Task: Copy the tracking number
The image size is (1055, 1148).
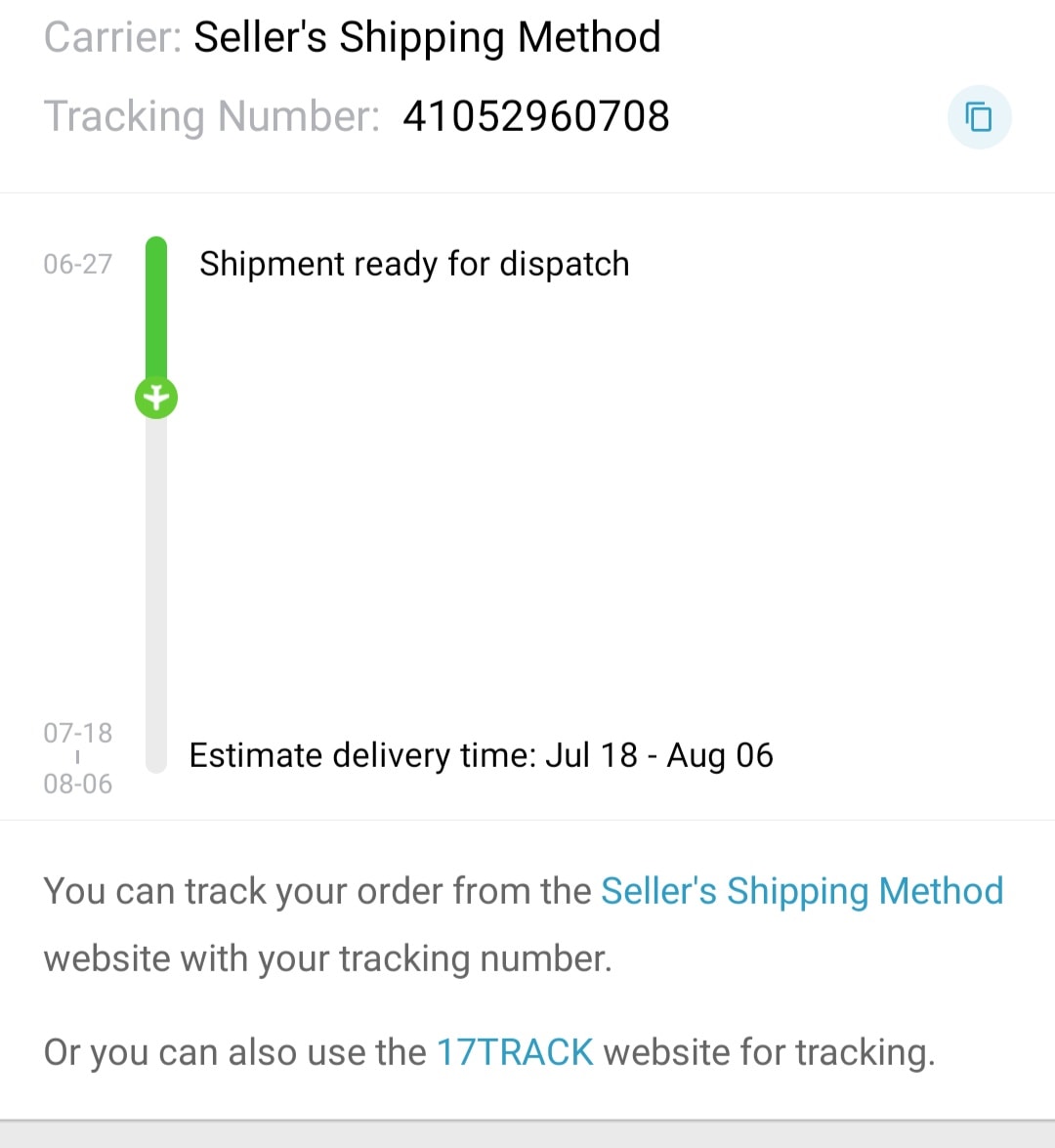Action: click(x=979, y=117)
